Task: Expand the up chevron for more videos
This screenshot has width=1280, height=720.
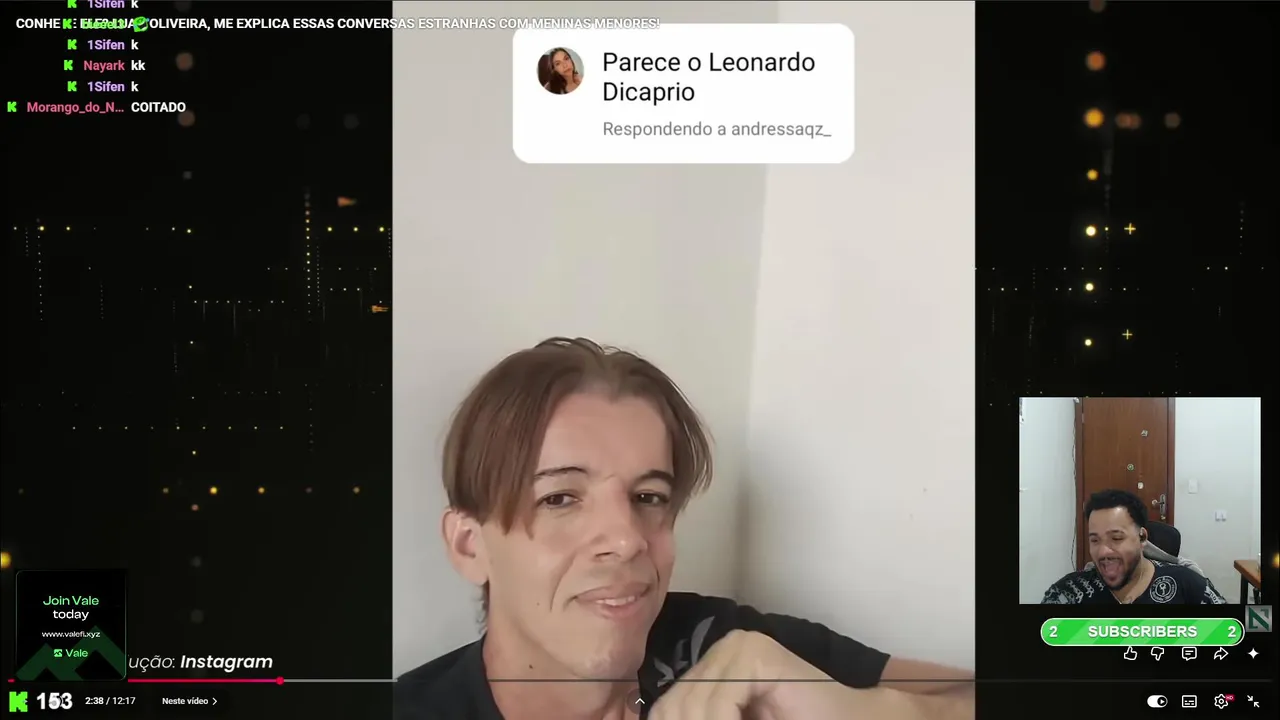Action: click(640, 701)
